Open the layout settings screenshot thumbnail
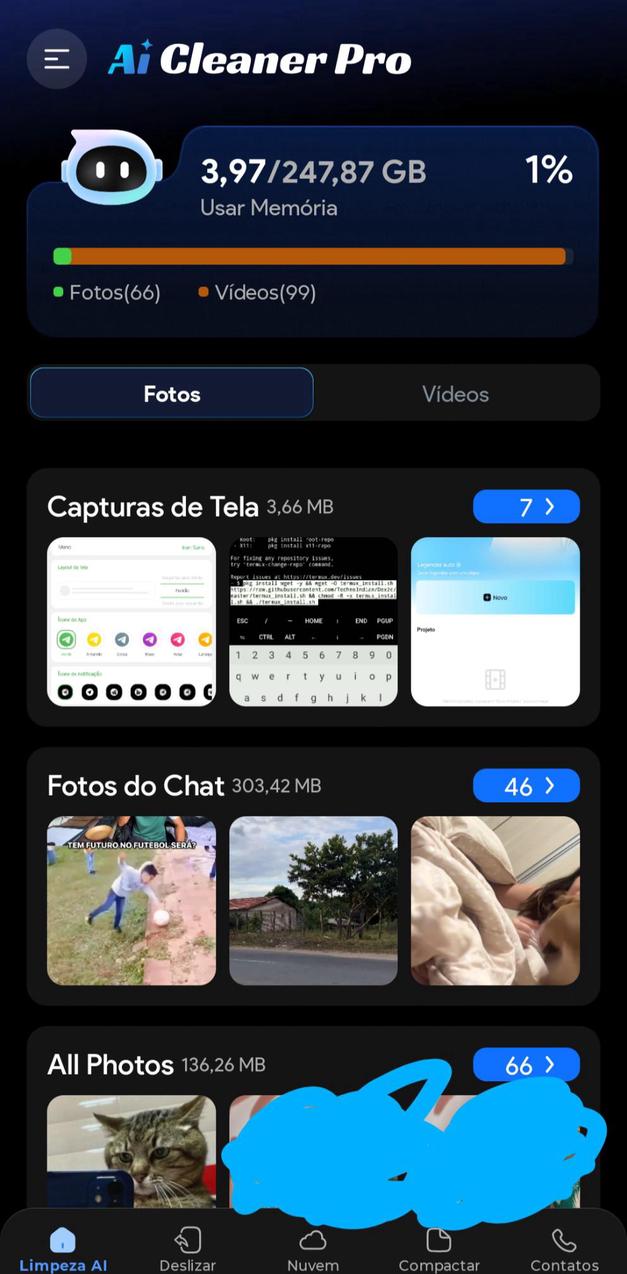The image size is (627, 1274). click(131, 621)
